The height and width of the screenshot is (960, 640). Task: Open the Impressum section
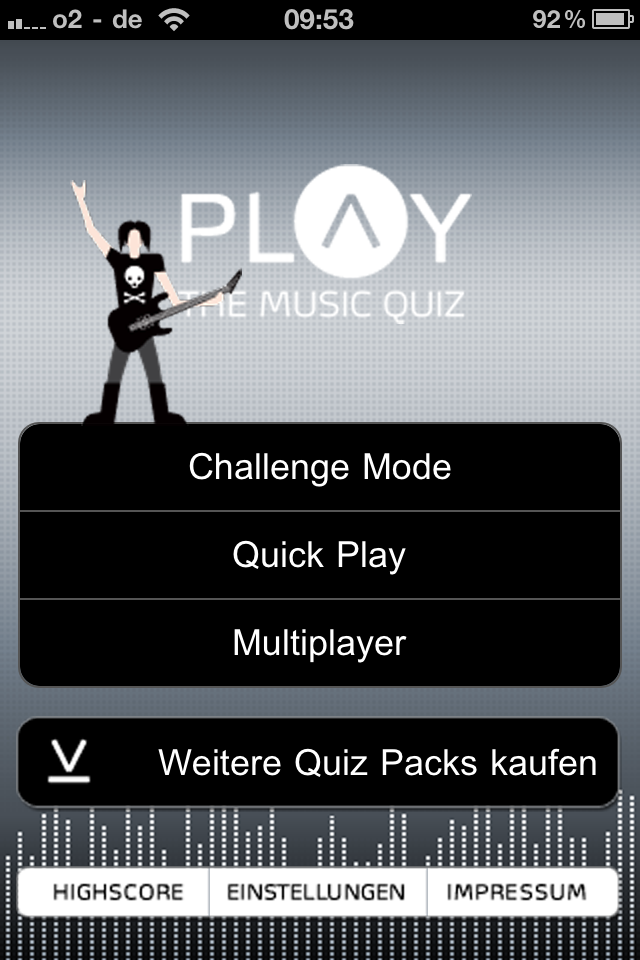pos(517,892)
